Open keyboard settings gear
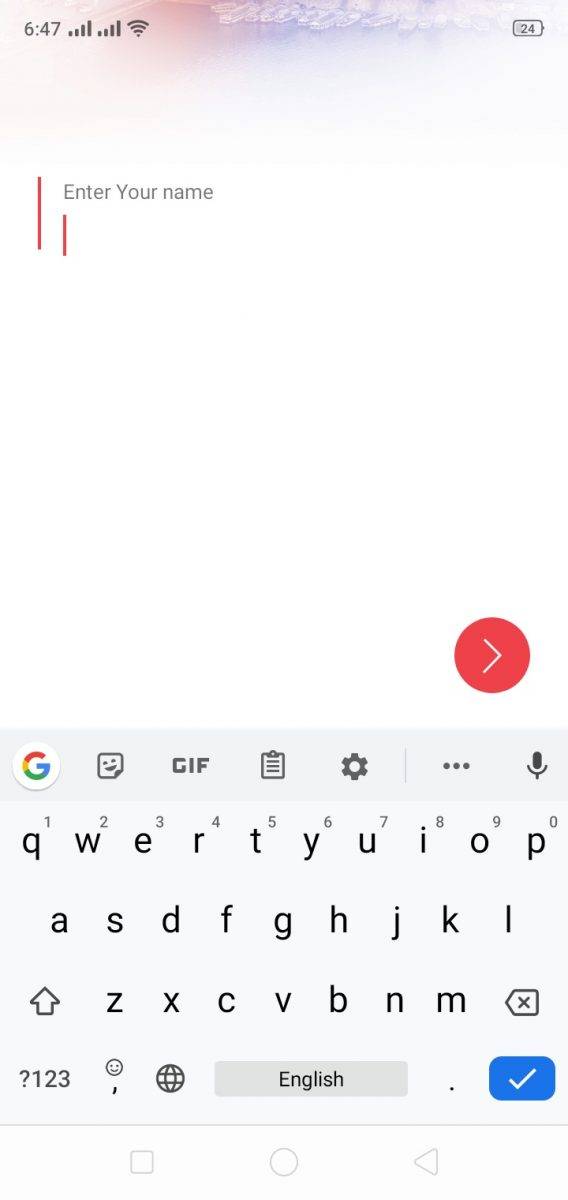The image size is (568, 1200). point(354,767)
